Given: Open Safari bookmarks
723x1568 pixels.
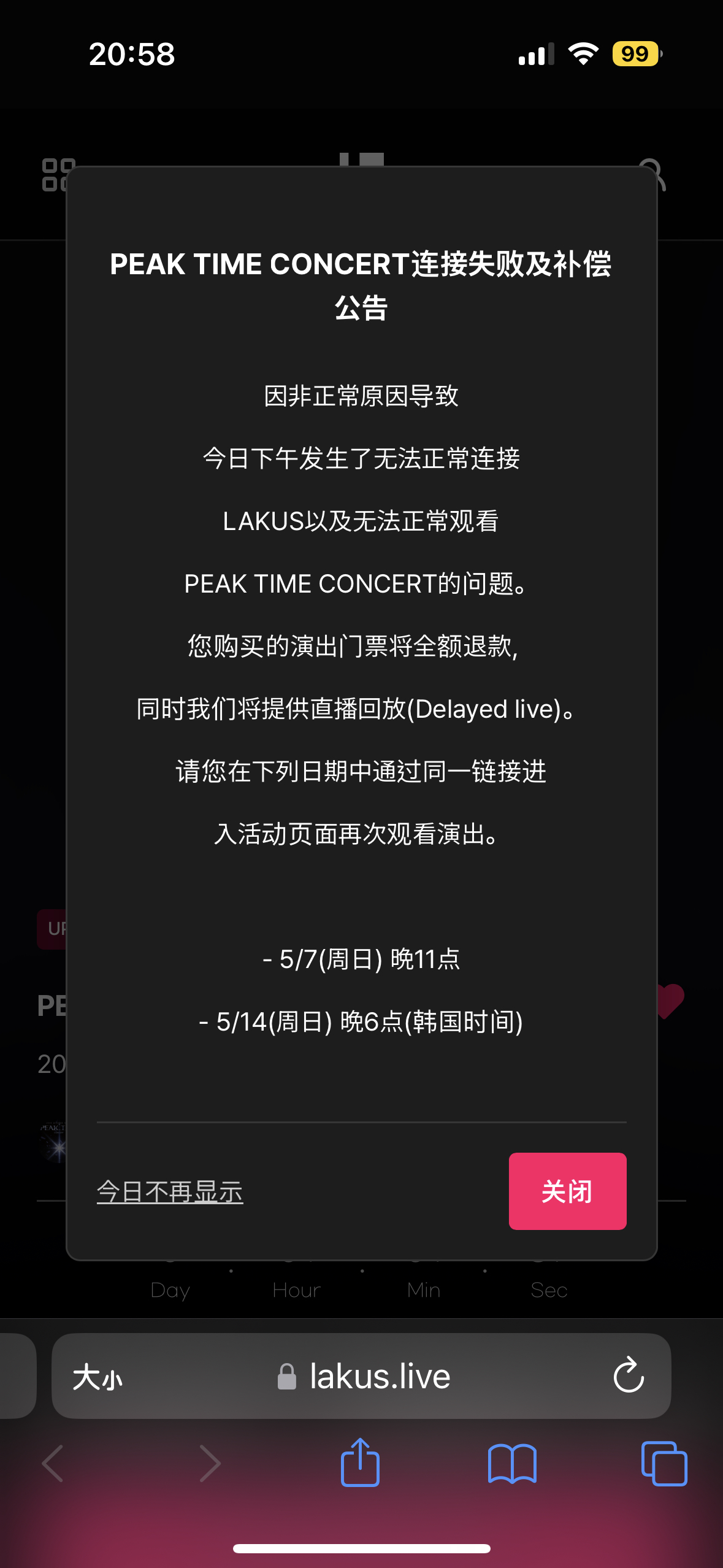Looking at the screenshot, I should pyautogui.click(x=512, y=1464).
